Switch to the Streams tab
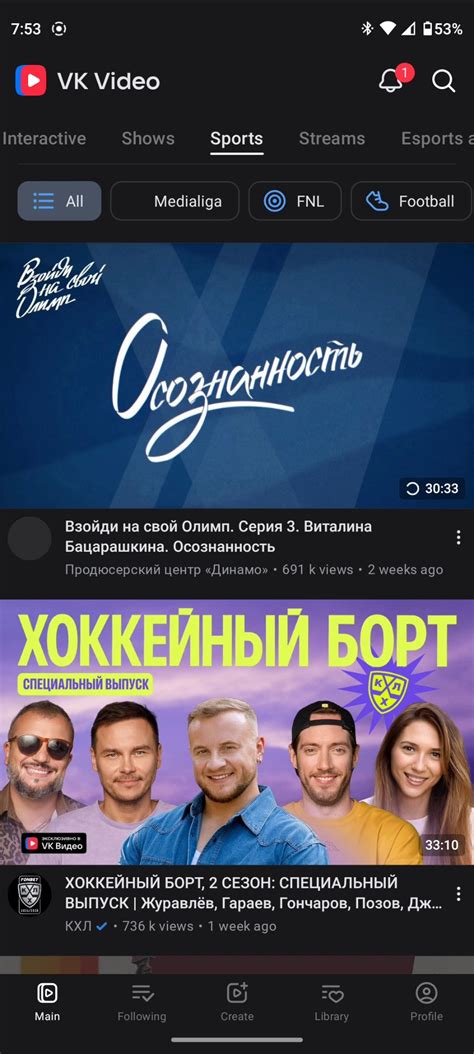This screenshot has width=474, height=1054. [331, 138]
